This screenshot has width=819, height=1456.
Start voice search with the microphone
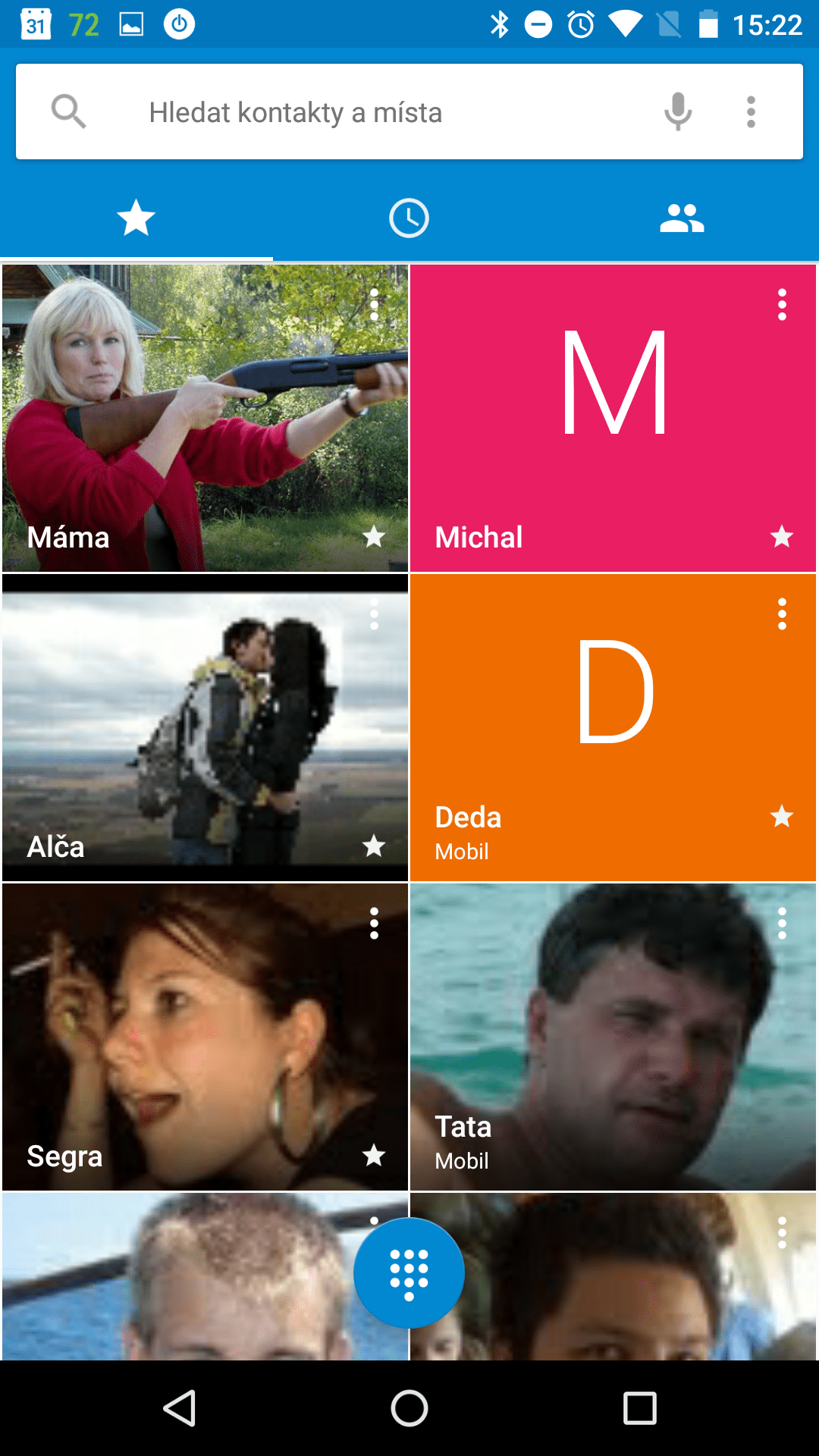click(678, 112)
